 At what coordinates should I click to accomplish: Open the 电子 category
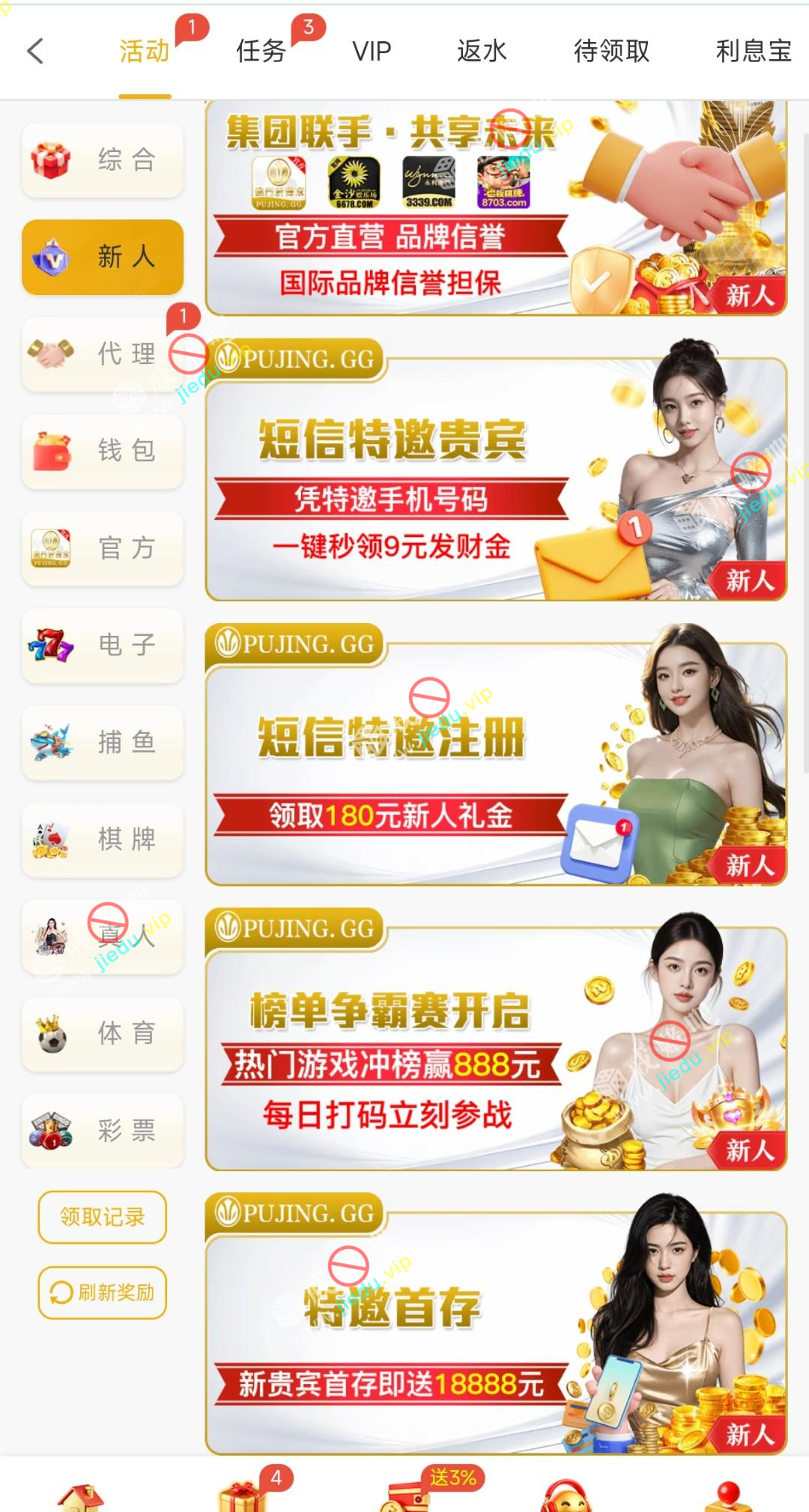click(x=103, y=645)
